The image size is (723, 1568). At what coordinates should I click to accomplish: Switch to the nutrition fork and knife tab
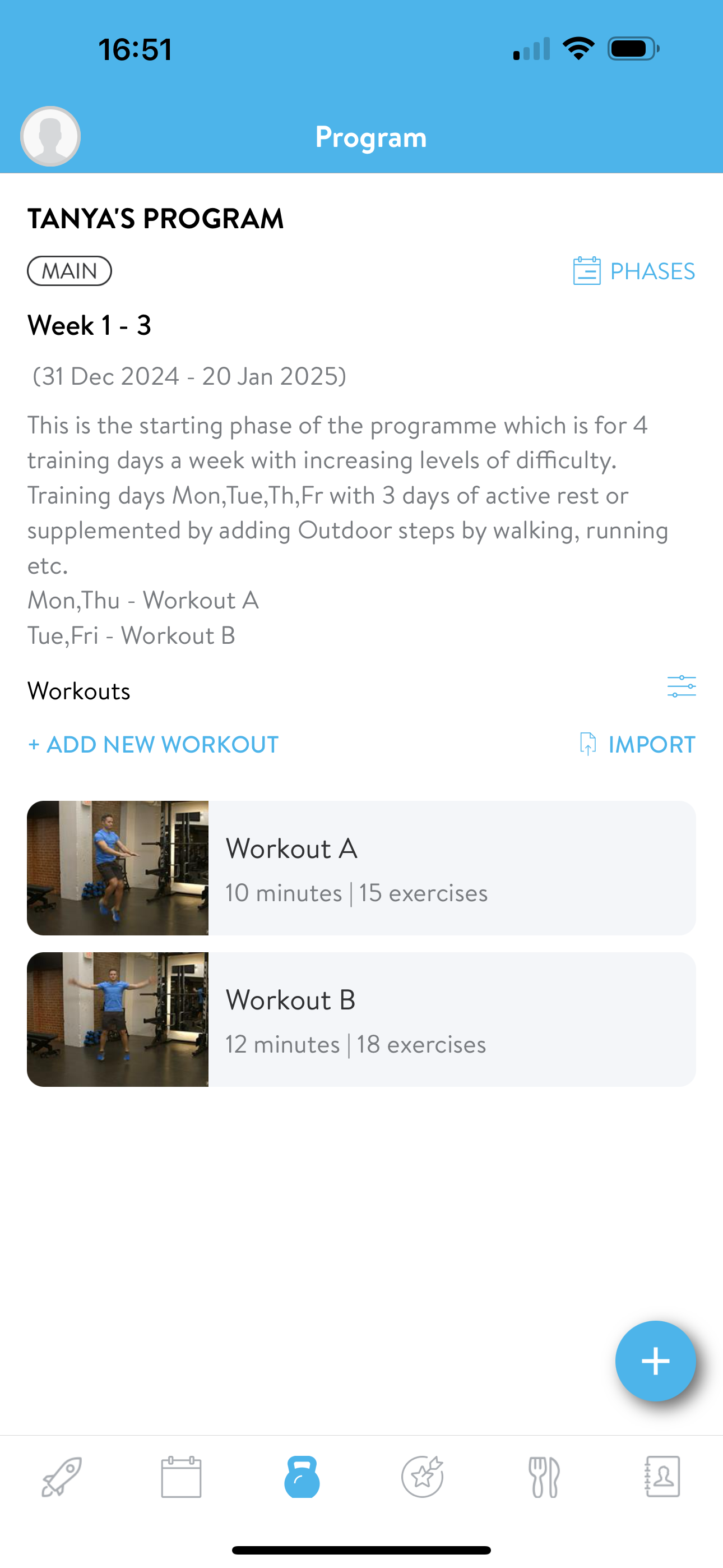pyautogui.click(x=544, y=1477)
